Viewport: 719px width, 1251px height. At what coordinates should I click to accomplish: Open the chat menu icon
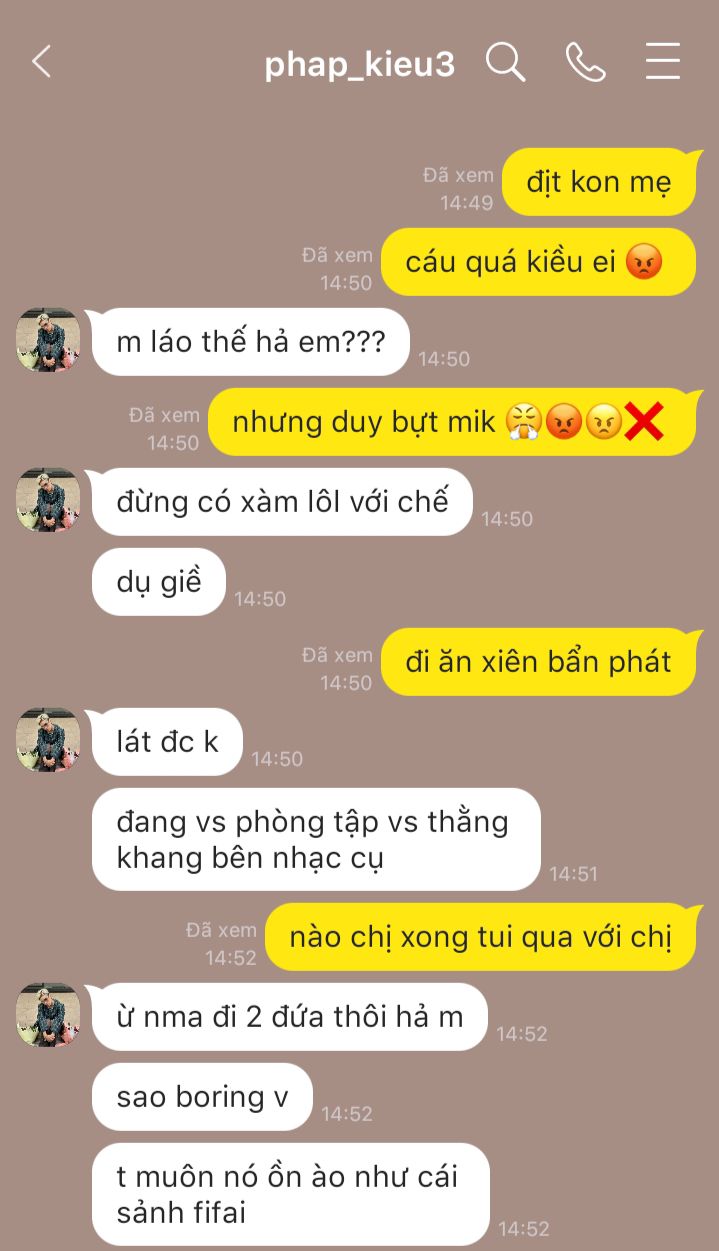point(662,62)
